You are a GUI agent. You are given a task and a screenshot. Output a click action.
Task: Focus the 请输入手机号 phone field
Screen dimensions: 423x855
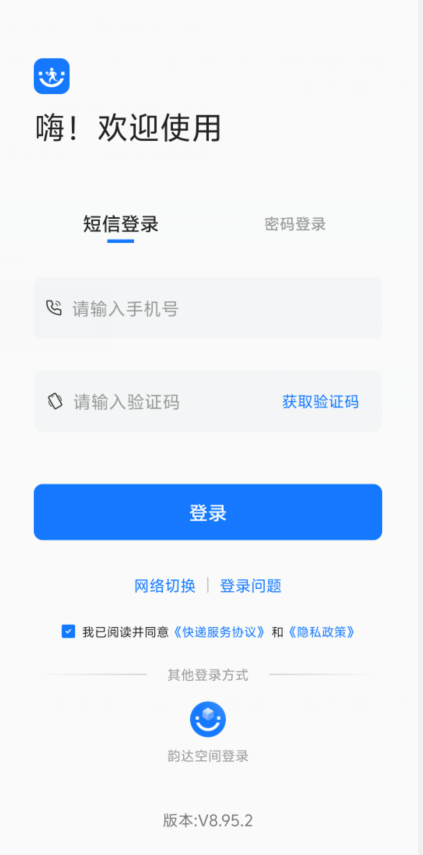click(x=208, y=308)
